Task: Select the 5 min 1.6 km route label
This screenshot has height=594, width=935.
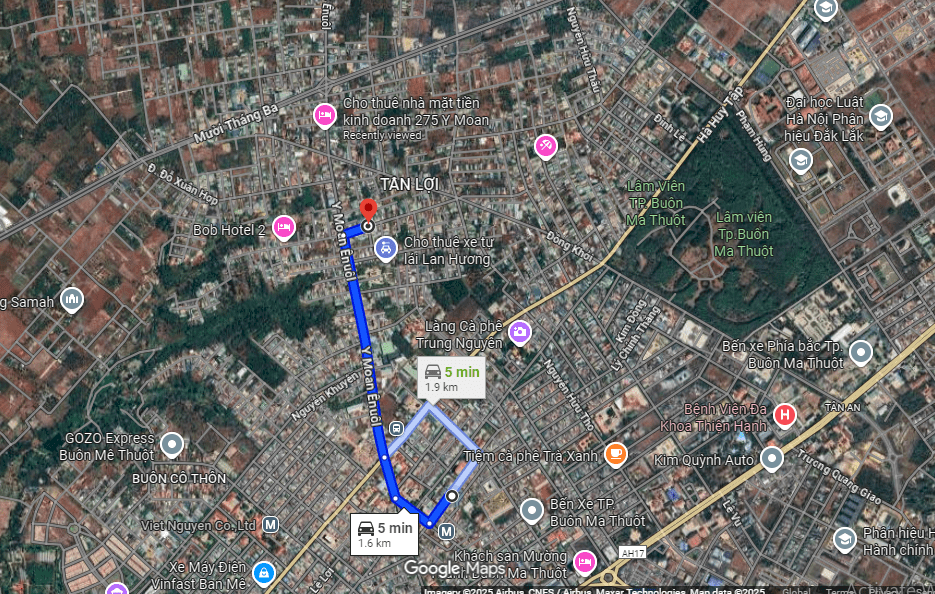Action: pyautogui.click(x=383, y=534)
